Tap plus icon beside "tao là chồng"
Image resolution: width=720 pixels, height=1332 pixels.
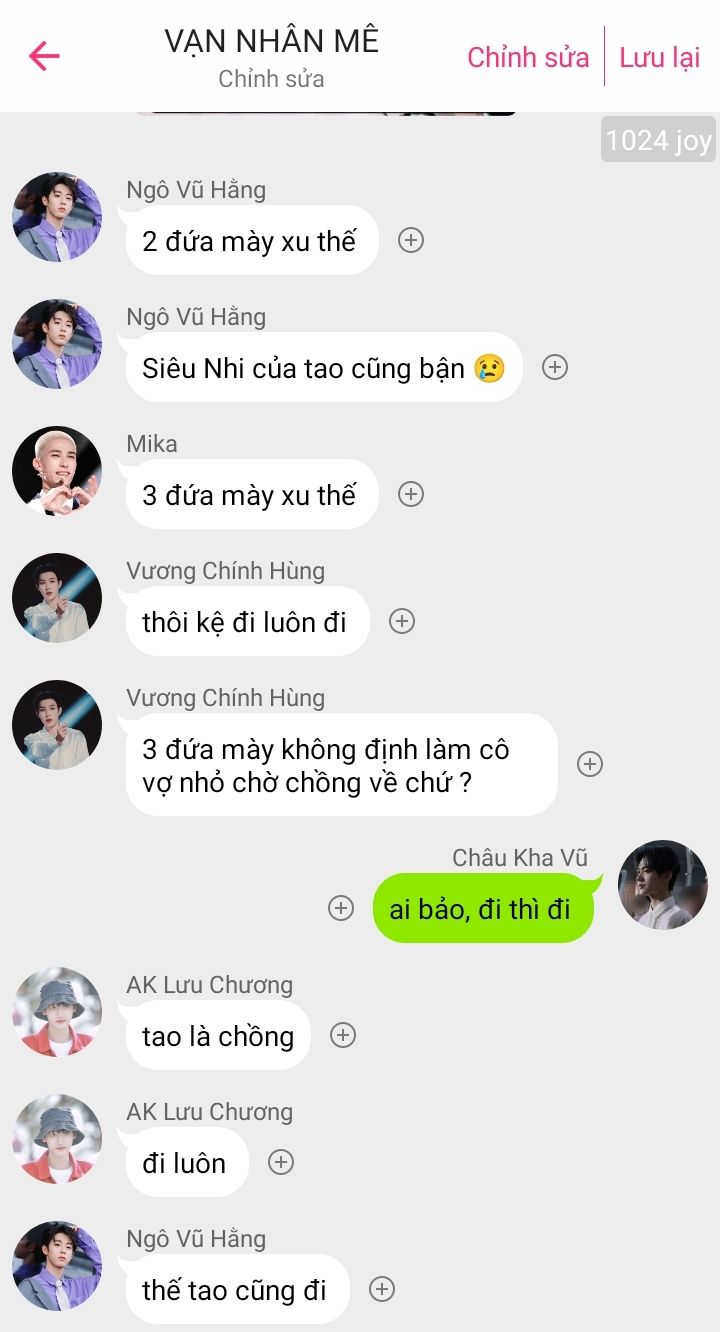(x=343, y=1035)
